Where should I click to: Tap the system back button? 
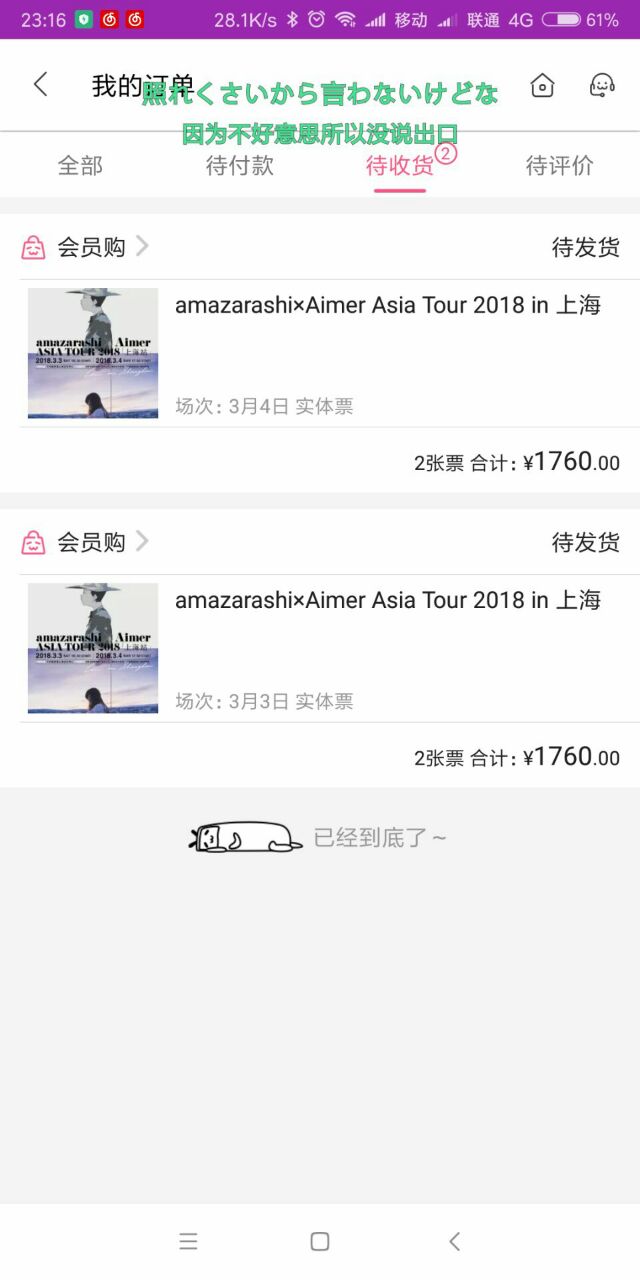pyautogui.click(x=454, y=1241)
